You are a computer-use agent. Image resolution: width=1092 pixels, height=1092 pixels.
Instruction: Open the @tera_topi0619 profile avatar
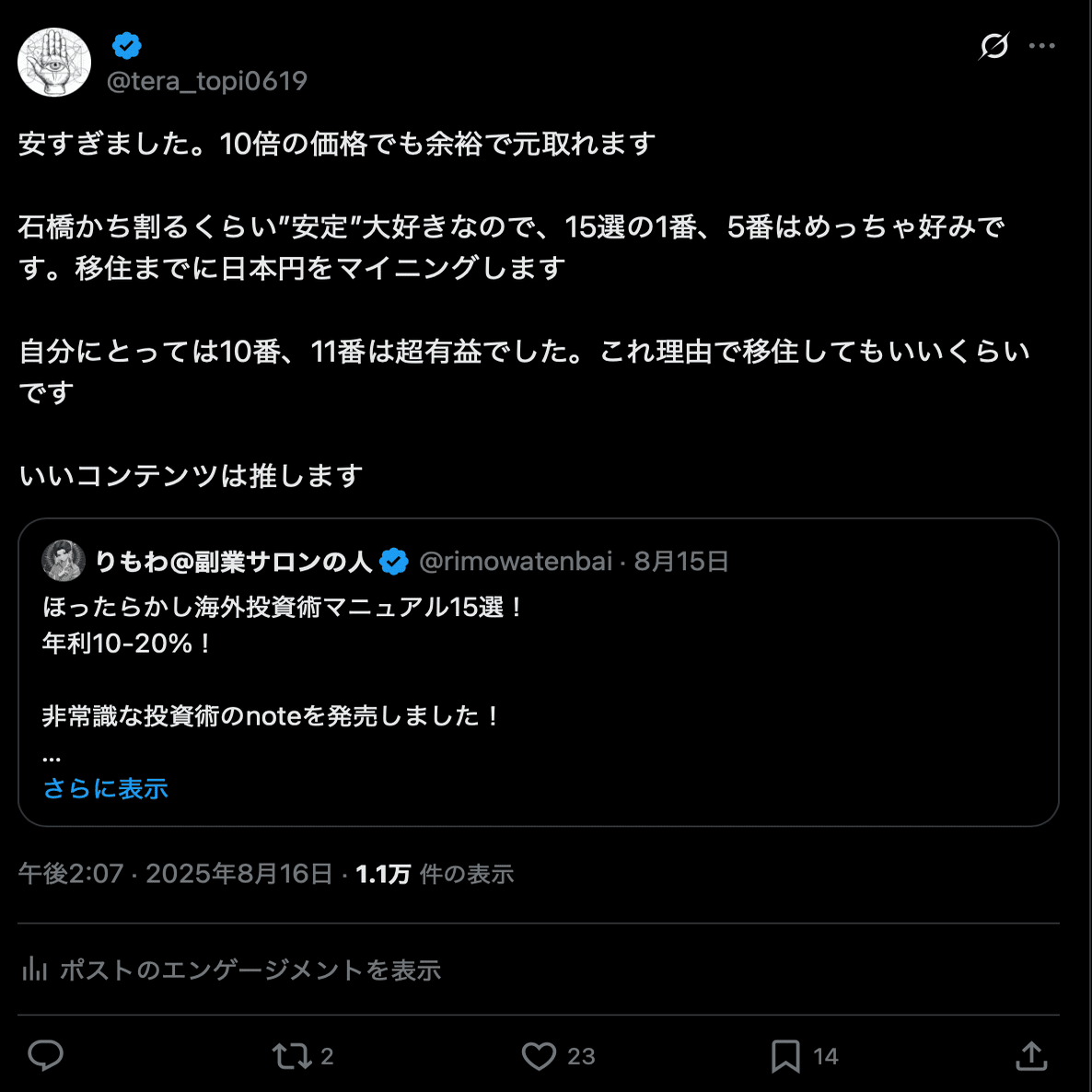pos(54,63)
